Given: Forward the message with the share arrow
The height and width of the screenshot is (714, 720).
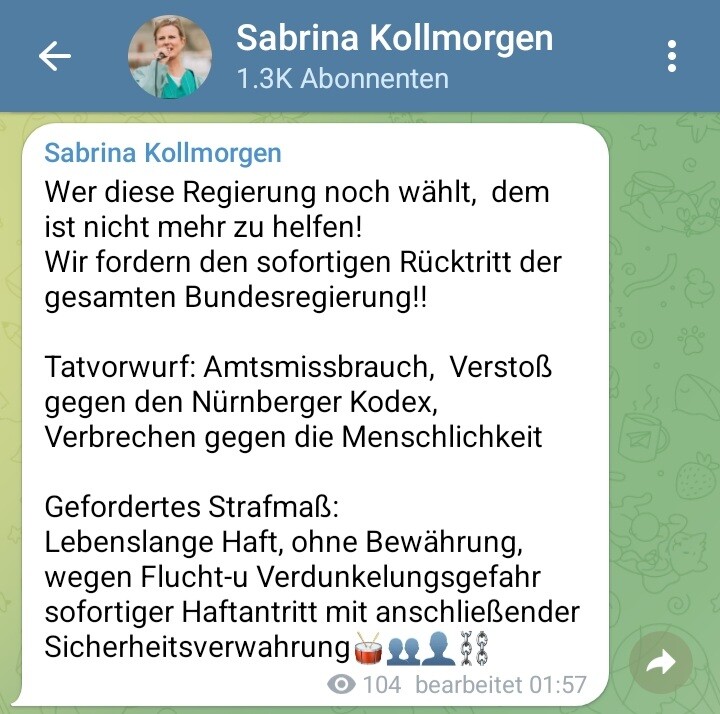Looking at the screenshot, I should click(x=662, y=664).
